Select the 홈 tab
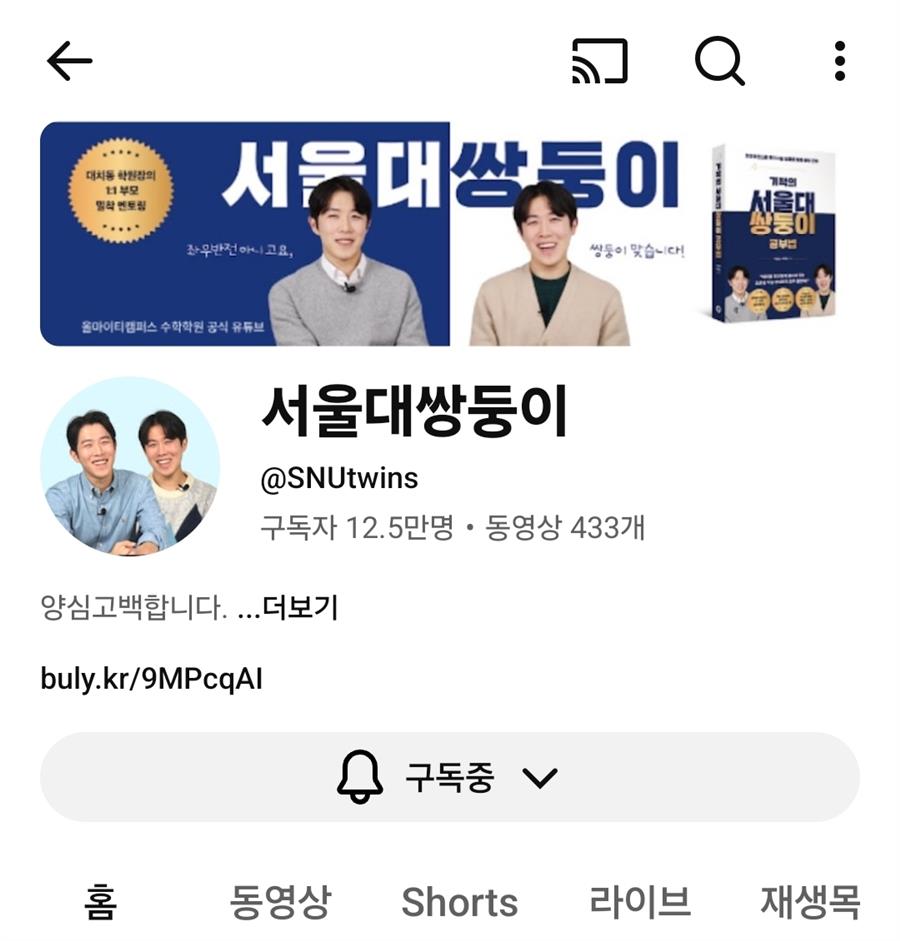The image size is (900, 941). coord(100,902)
